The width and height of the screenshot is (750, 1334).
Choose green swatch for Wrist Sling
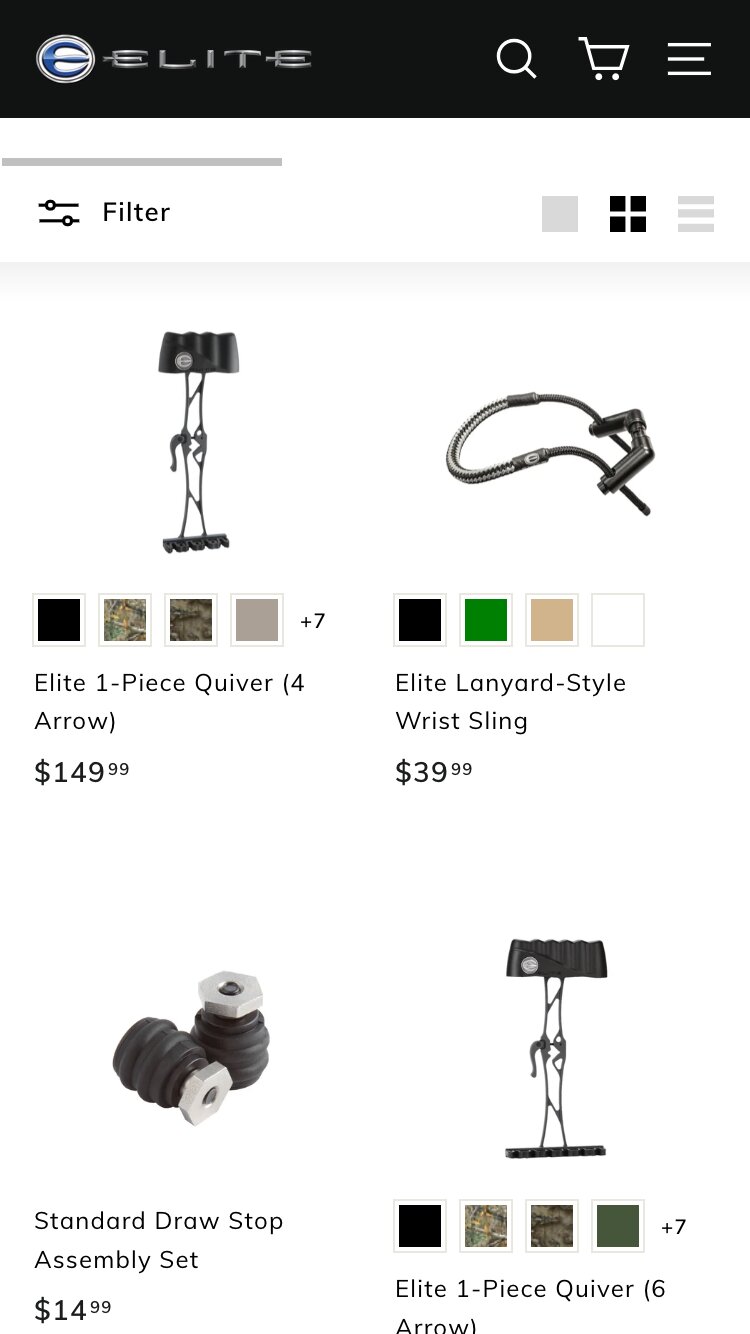click(486, 620)
